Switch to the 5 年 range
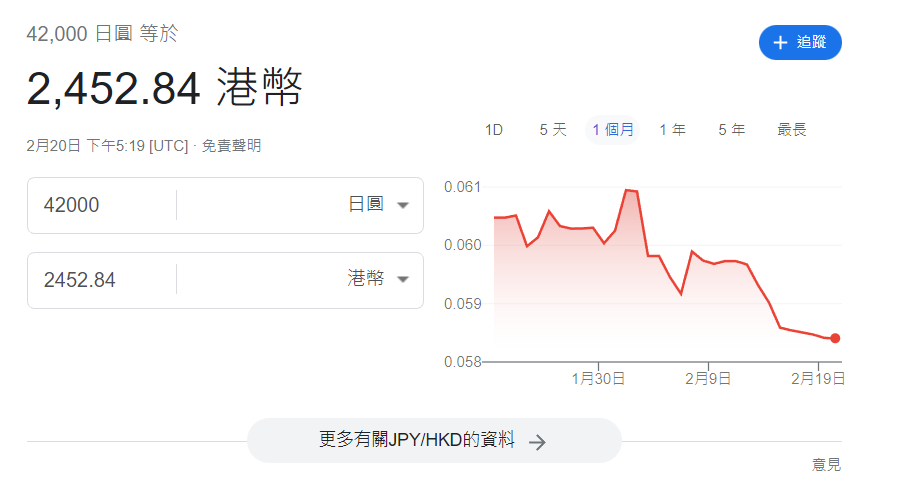The image size is (901, 486). [x=731, y=130]
